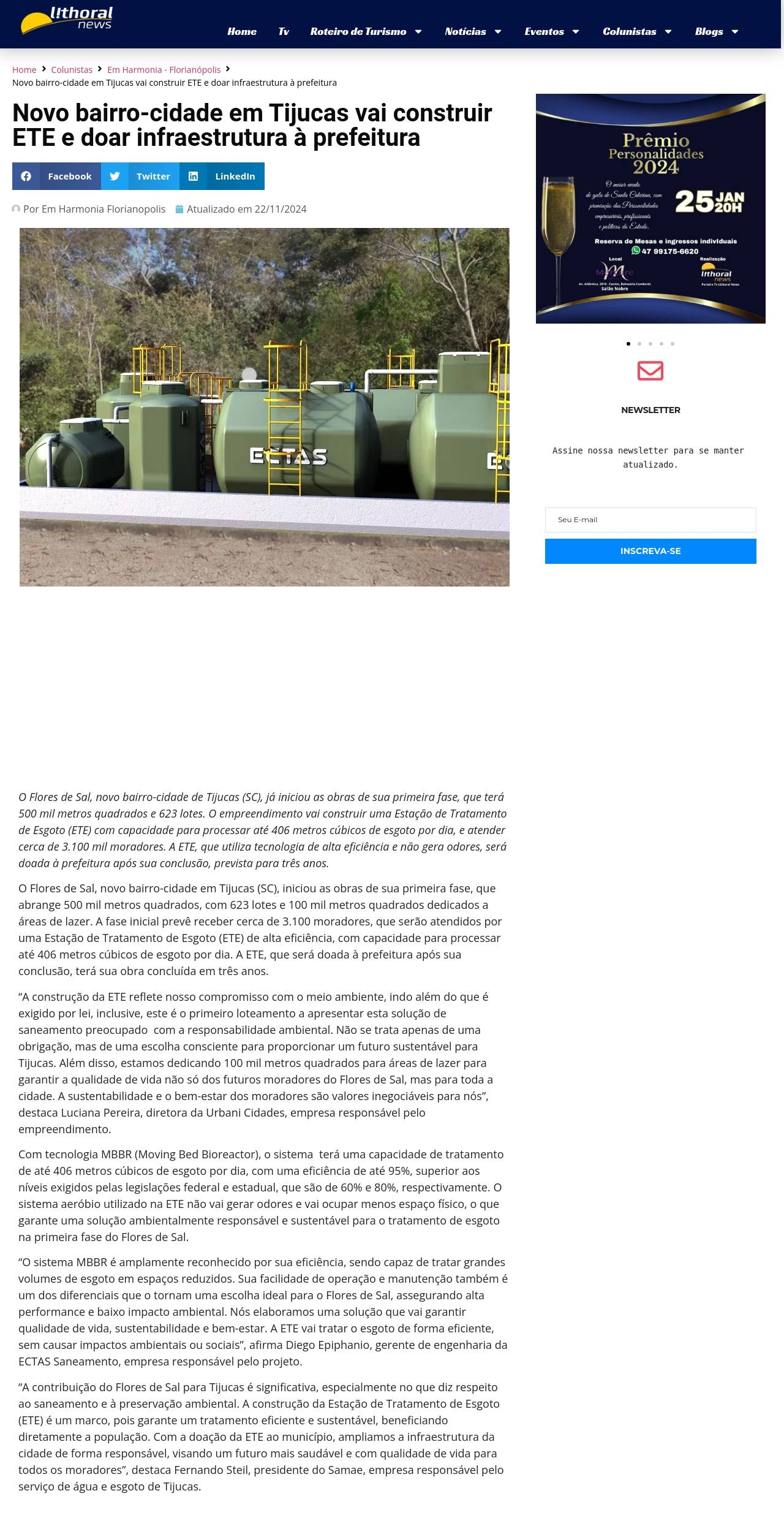Open the Prêmio Personalidades 2024 banner
The width and height of the screenshot is (784, 1515).
coord(650,208)
